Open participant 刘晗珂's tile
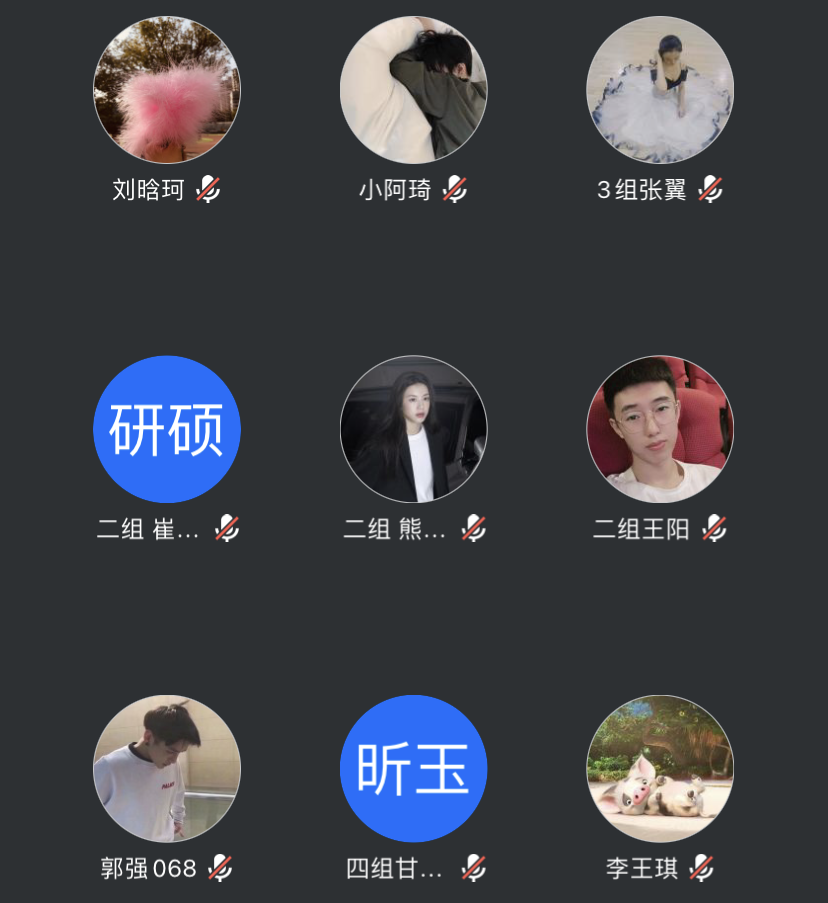Screen dimensions: 828x903 pos(167,89)
